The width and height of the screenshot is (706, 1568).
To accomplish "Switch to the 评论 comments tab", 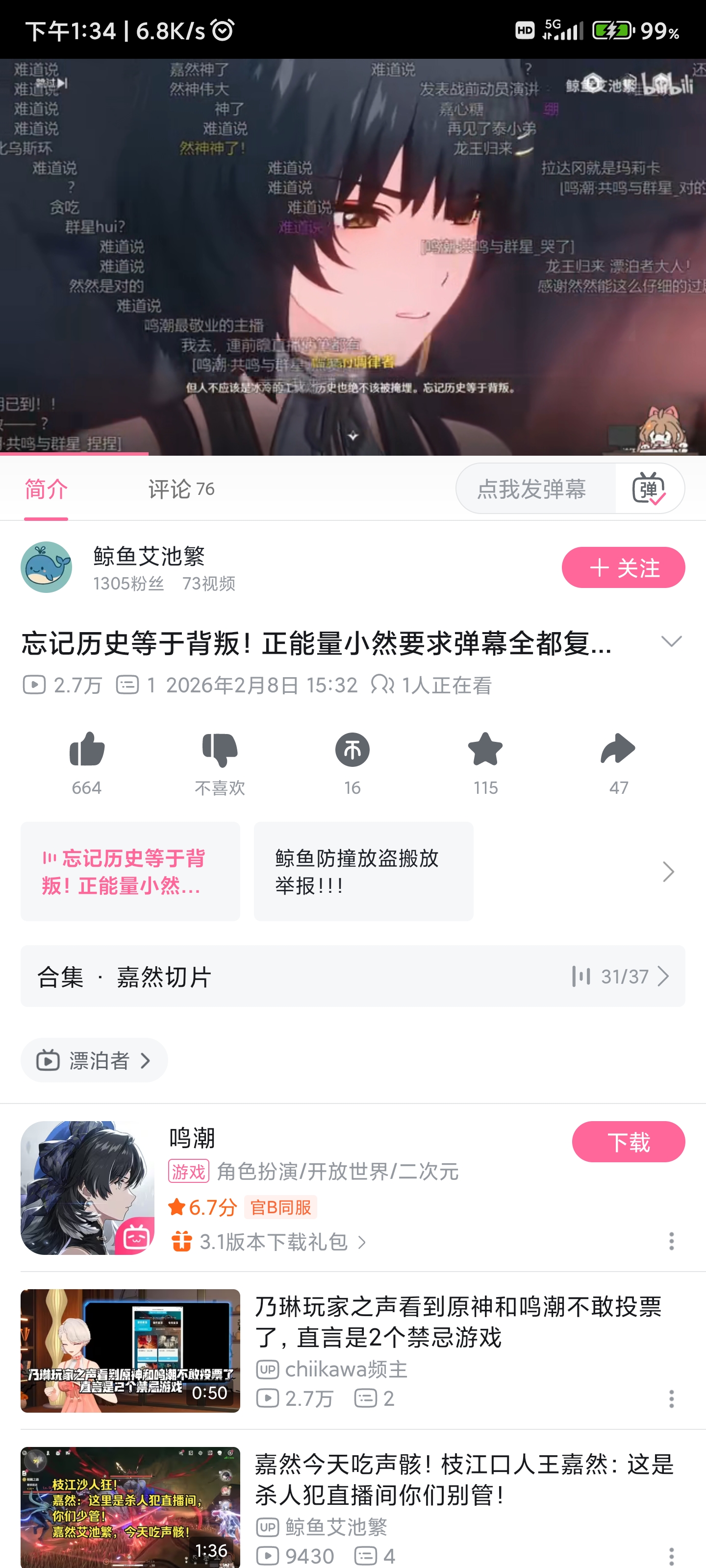I will click(x=181, y=489).
